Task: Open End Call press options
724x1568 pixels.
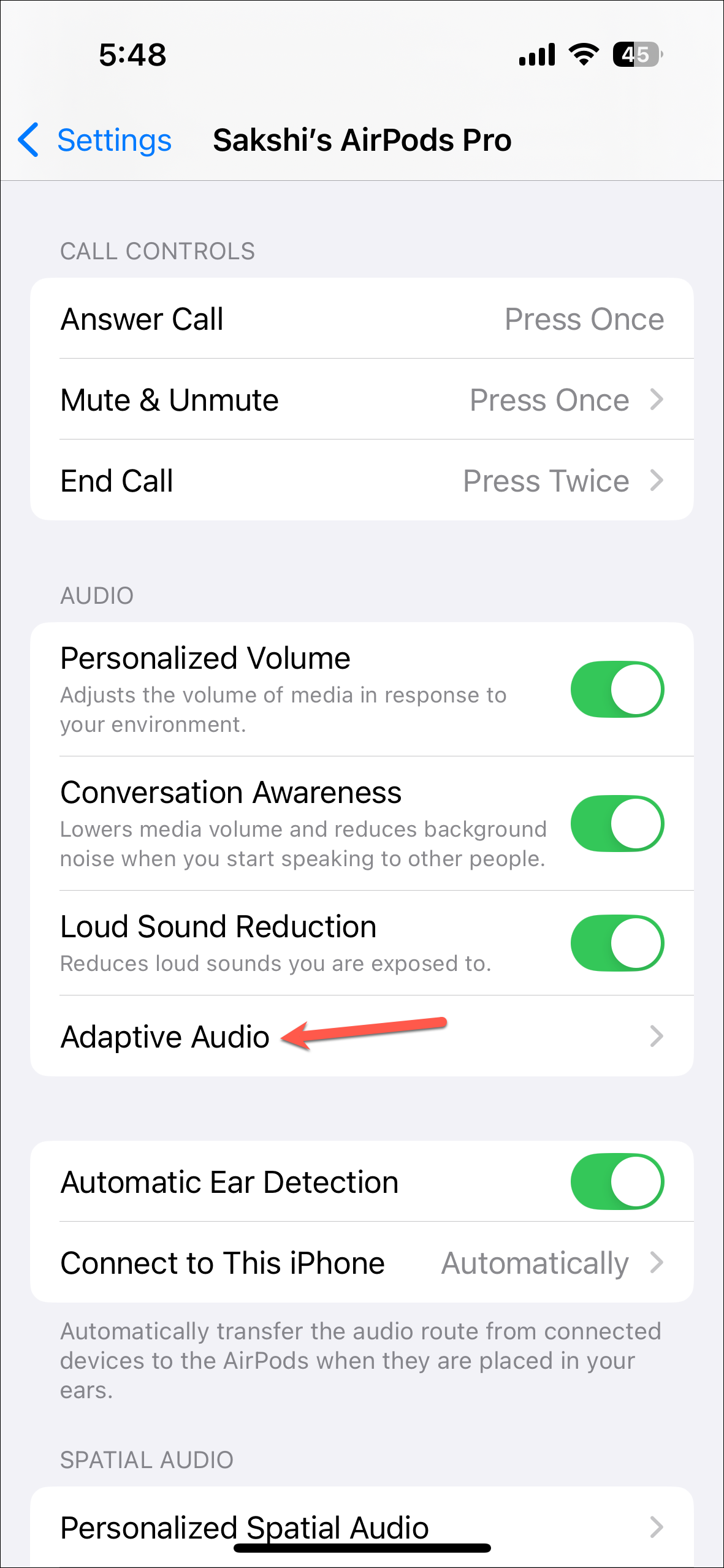Action: click(x=362, y=481)
